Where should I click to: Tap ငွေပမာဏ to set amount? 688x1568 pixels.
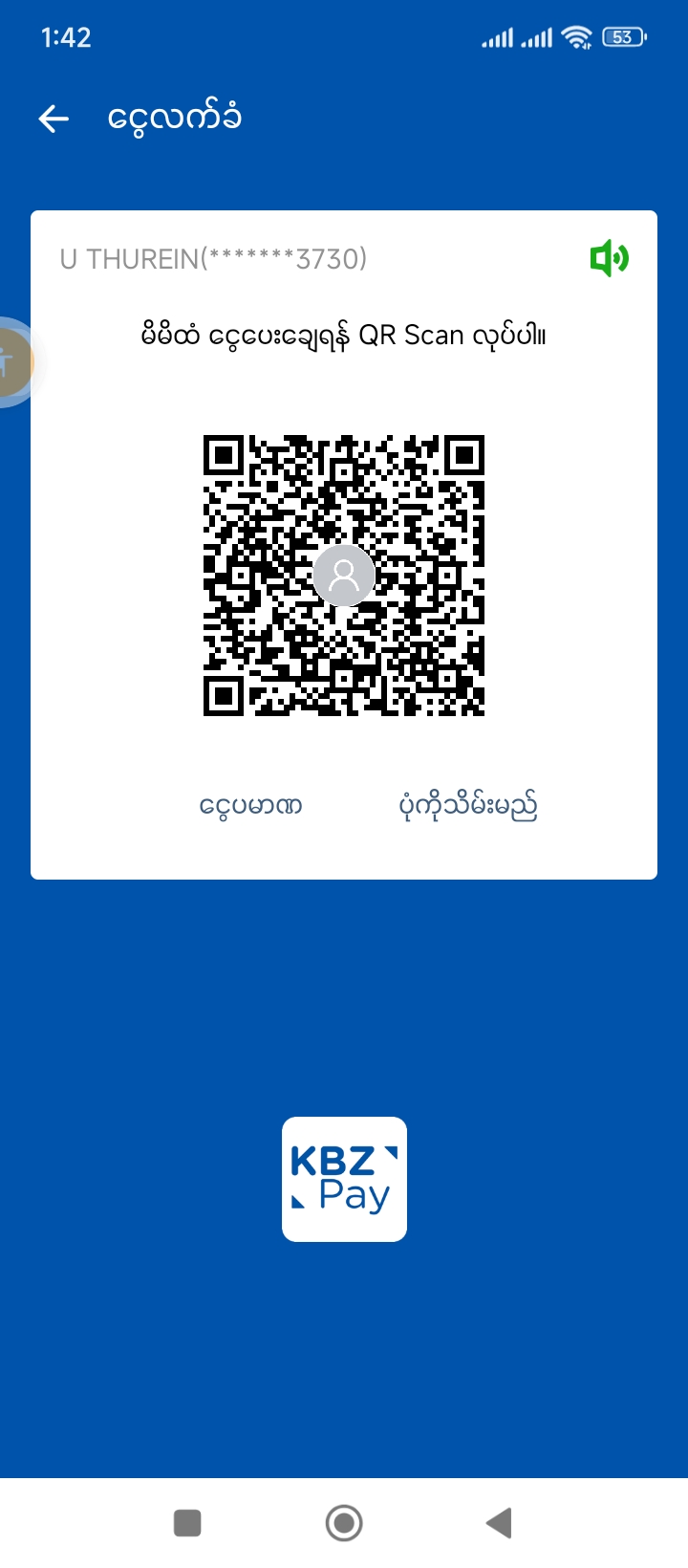[250, 806]
